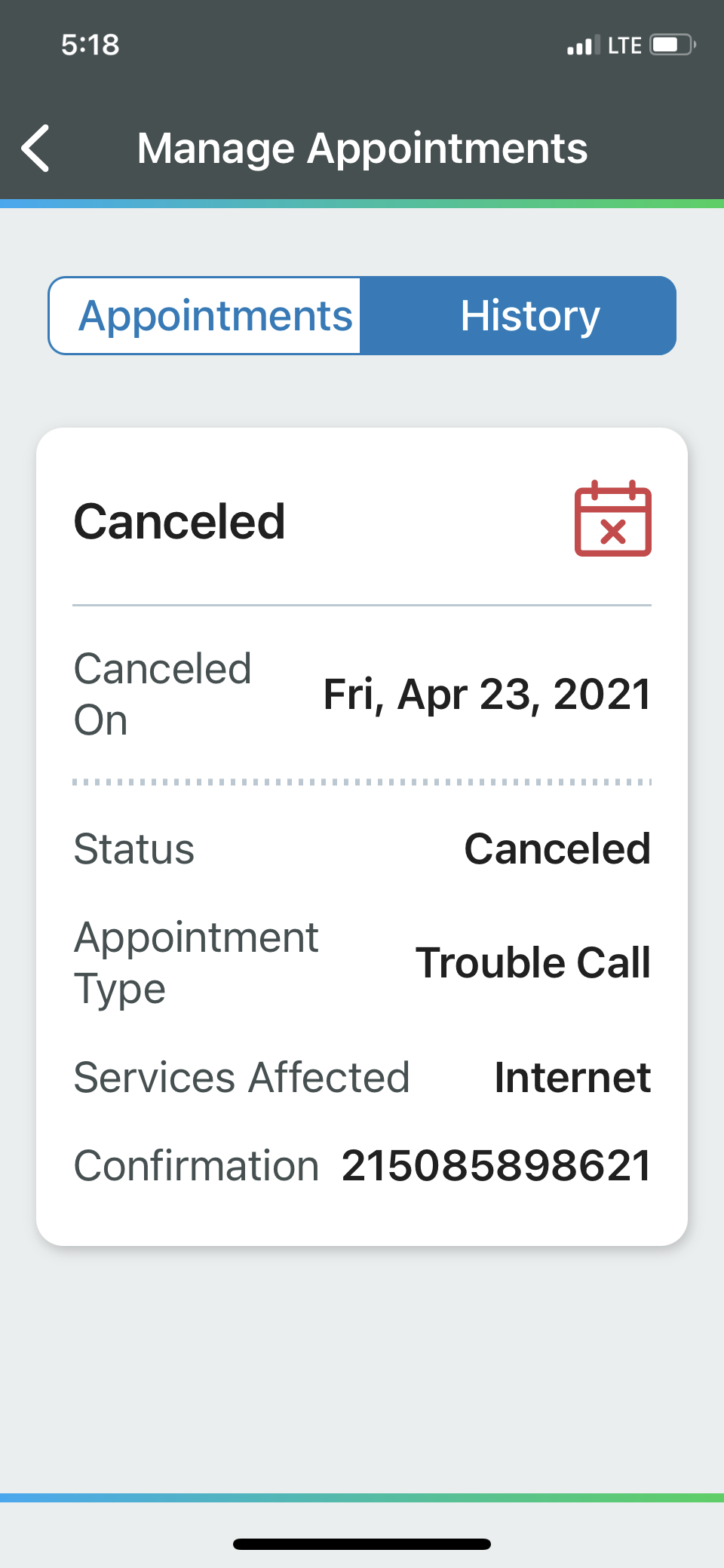Tap the LTE network indicator
The height and width of the screenshot is (1568, 724).
point(626,44)
